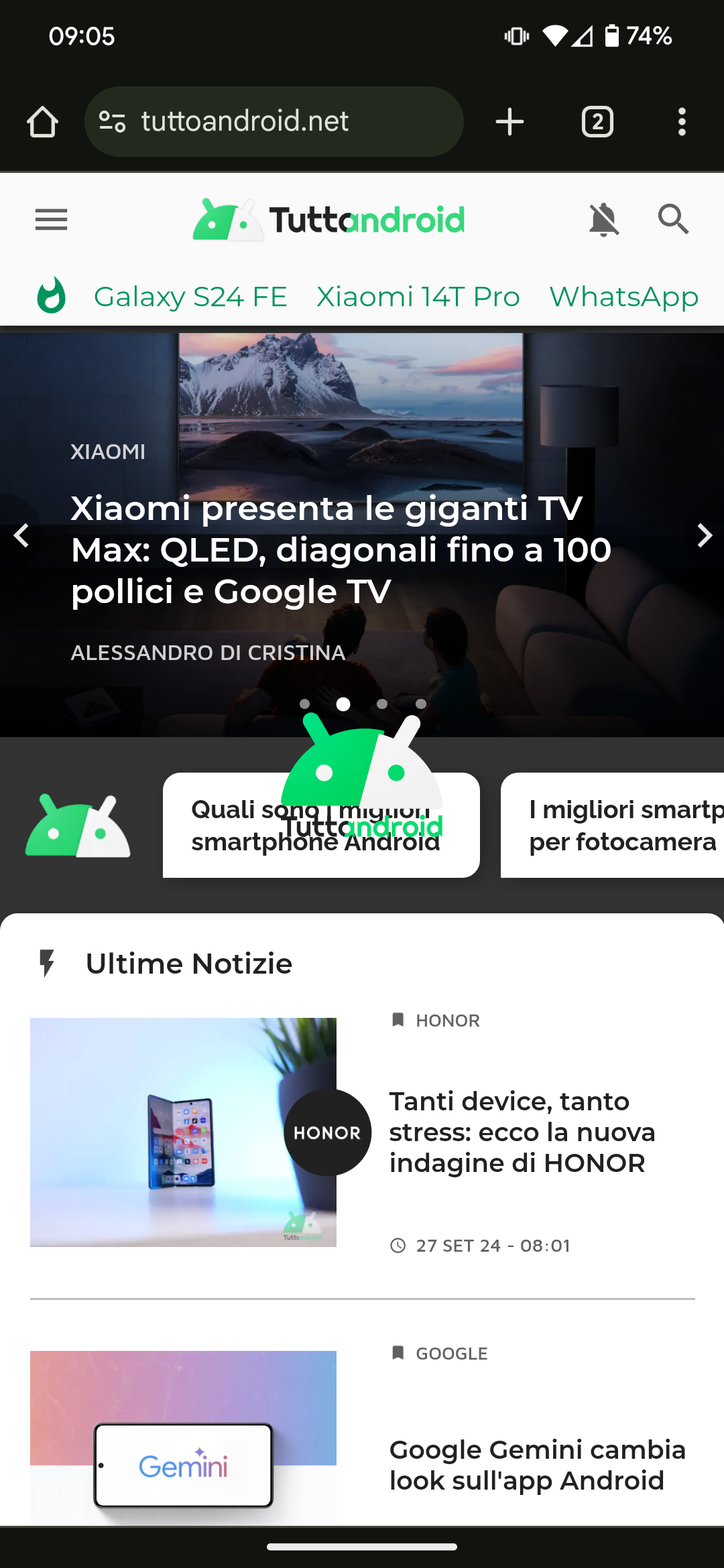Advance to the next carousel slide
The image size is (724, 1568).
pyautogui.click(x=704, y=535)
